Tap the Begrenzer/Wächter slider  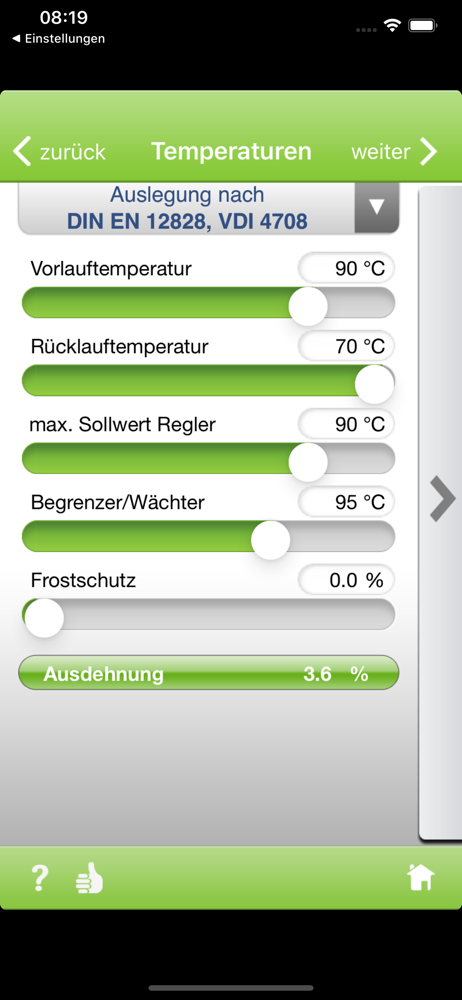(x=209, y=537)
